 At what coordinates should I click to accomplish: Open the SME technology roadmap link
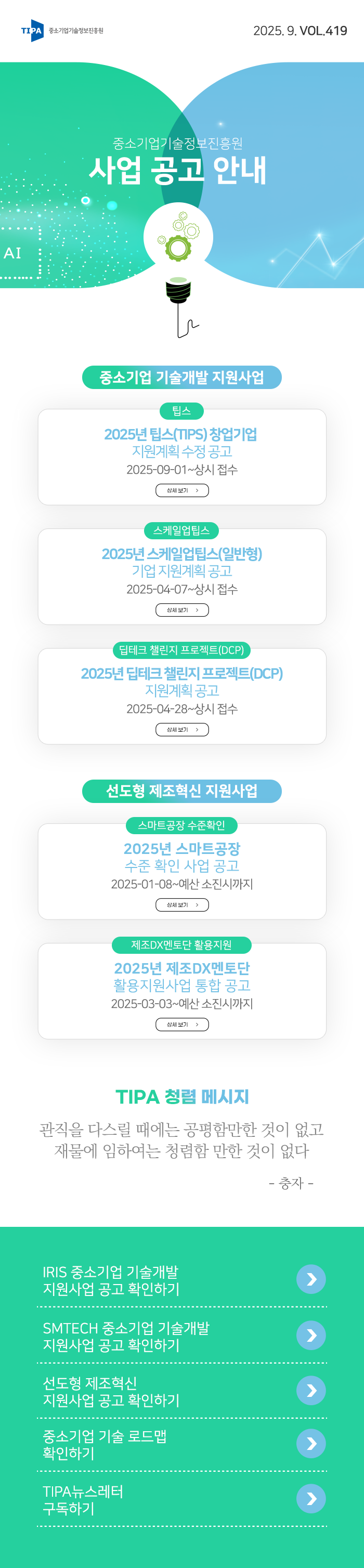point(310,1443)
